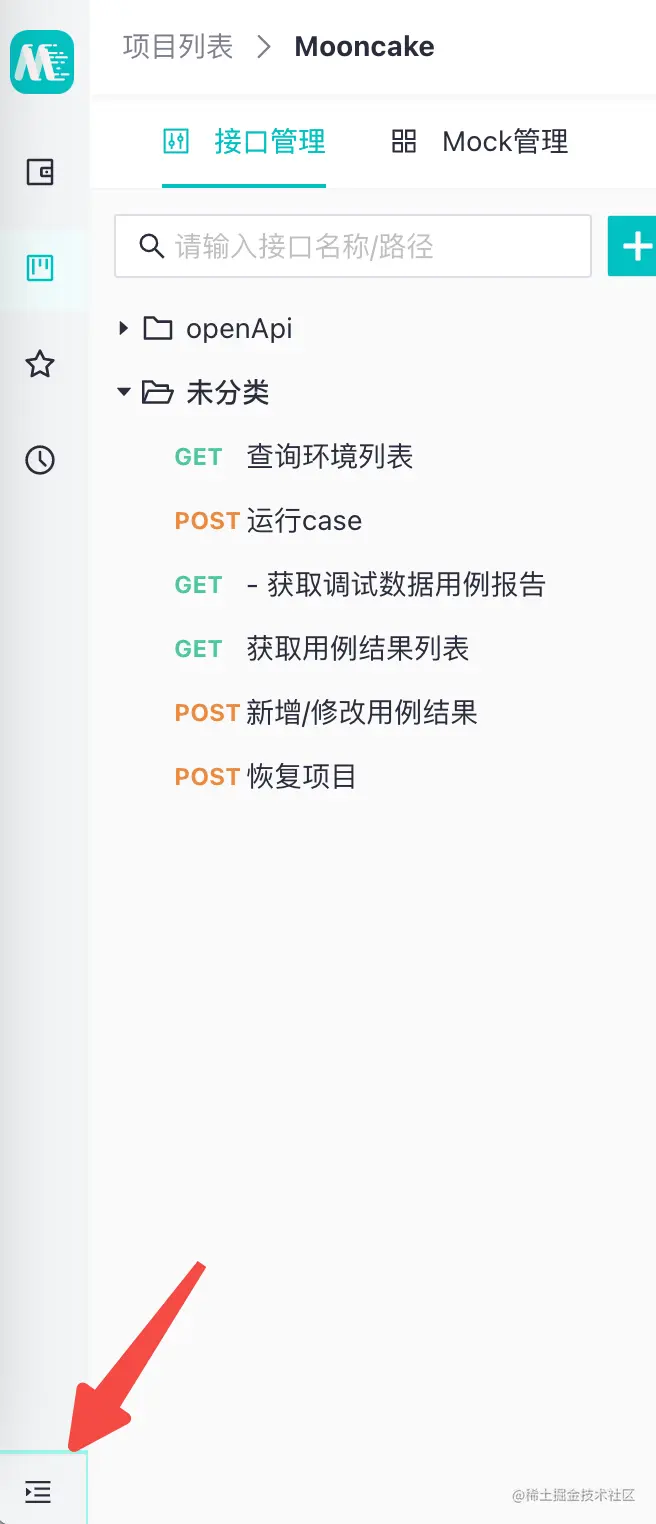Open the GET 获取用例结果列表 interface
Image resolution: width=656 pixels, height=1524 pixels.
pos(357,649)
